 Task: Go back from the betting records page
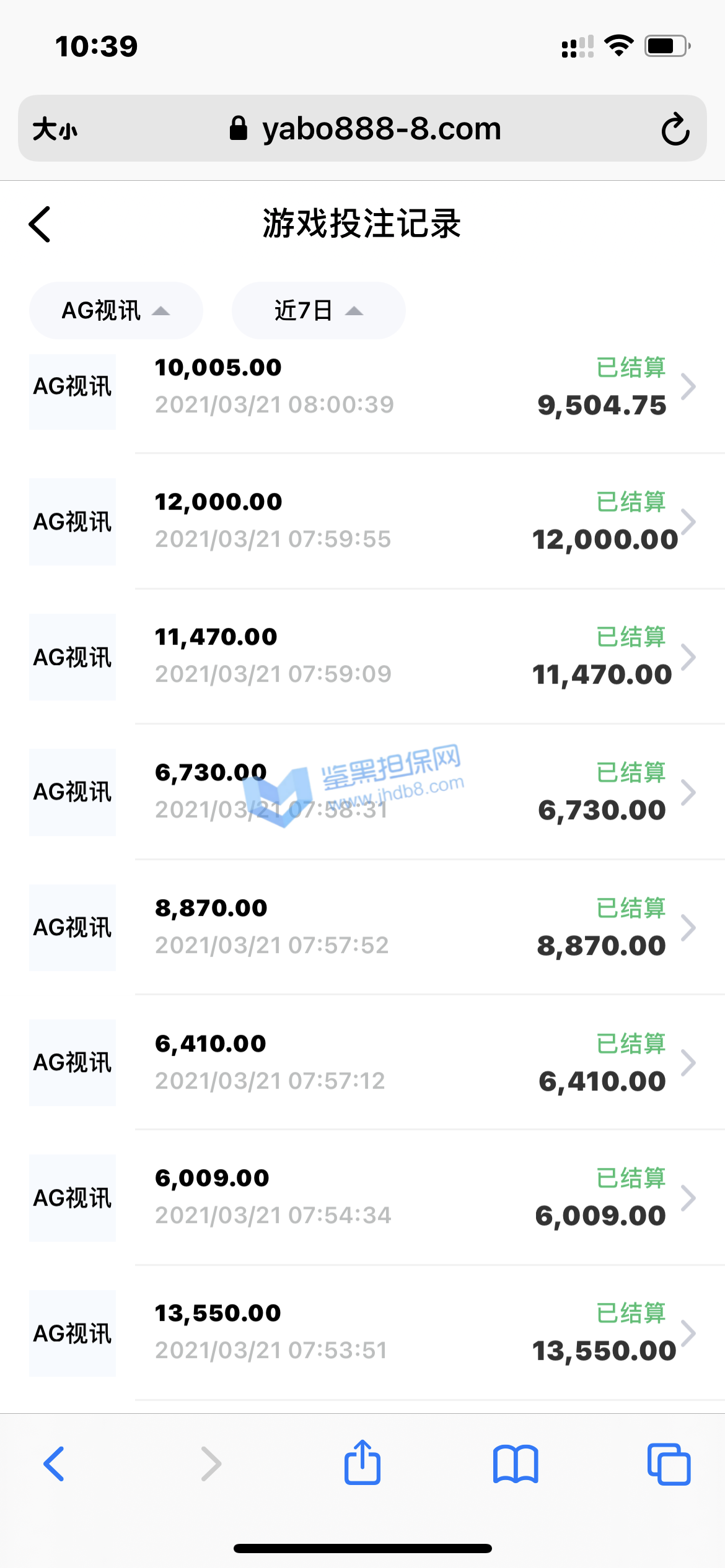(x=40, y=224)
